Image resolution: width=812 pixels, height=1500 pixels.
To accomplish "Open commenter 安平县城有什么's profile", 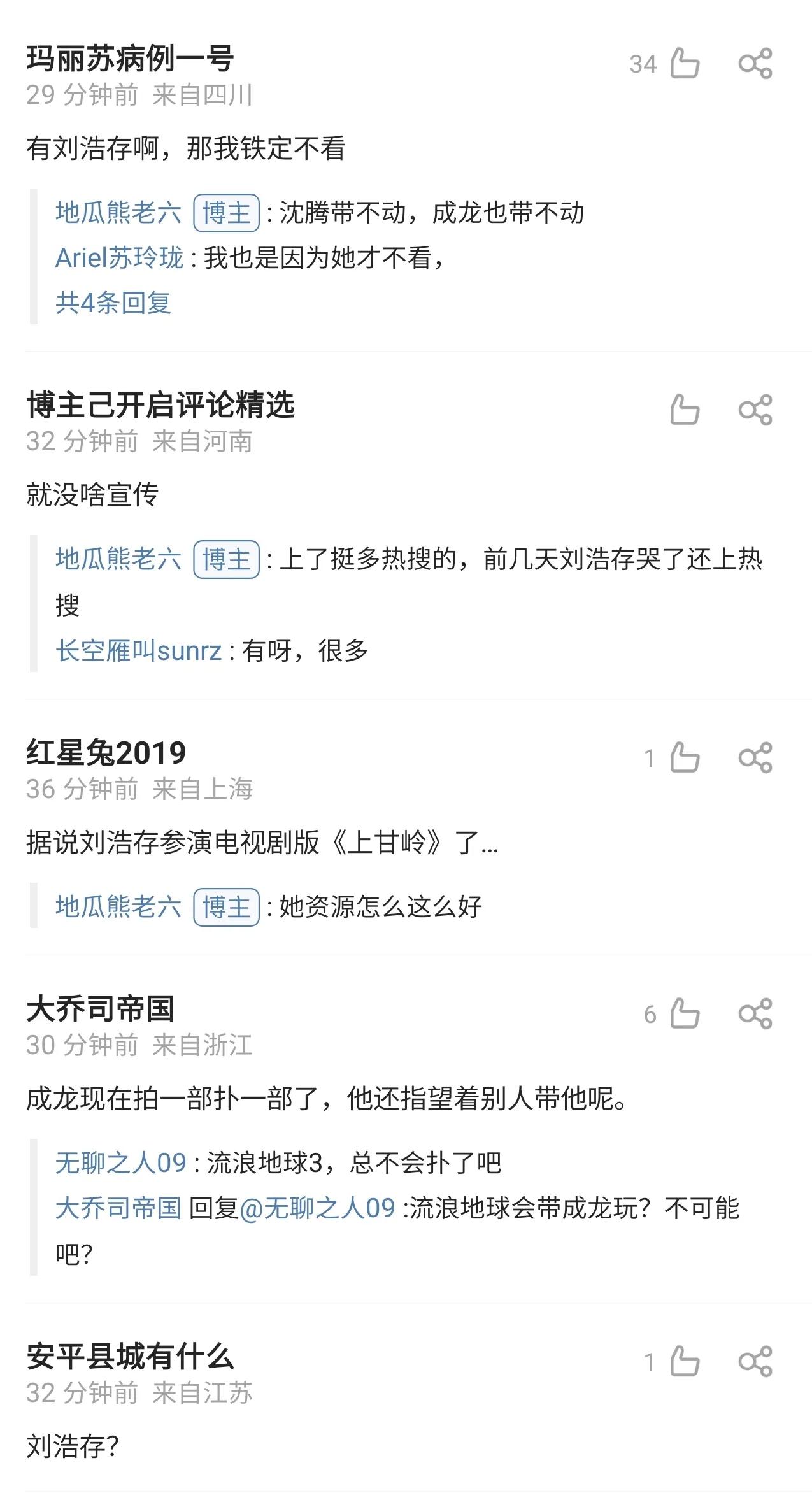I will coord(130,1356).
